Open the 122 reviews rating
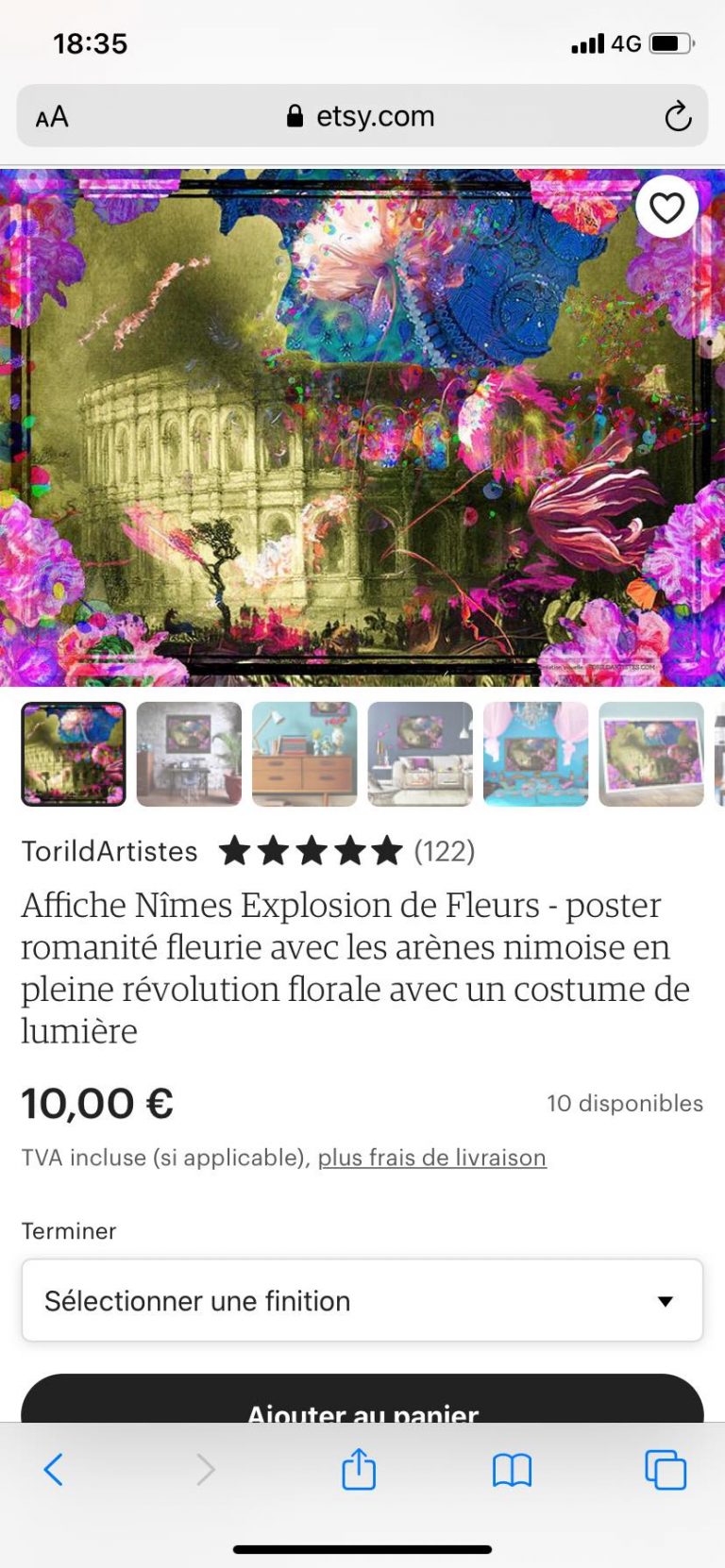Screen dimensions: 725x1568 346,851
